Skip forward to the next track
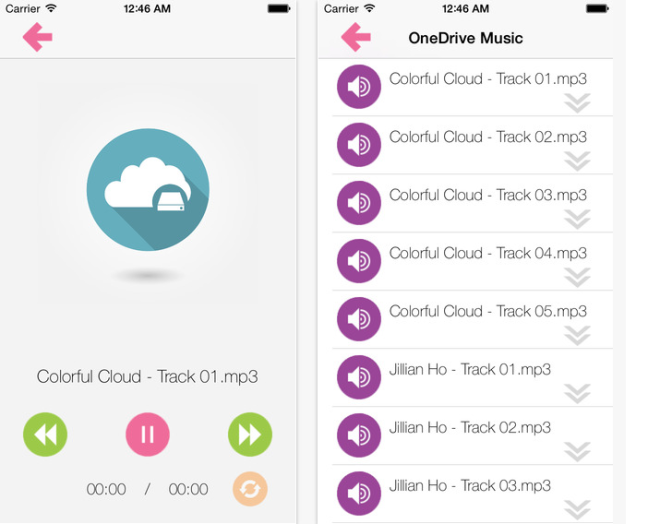 [x=250, y=434]
